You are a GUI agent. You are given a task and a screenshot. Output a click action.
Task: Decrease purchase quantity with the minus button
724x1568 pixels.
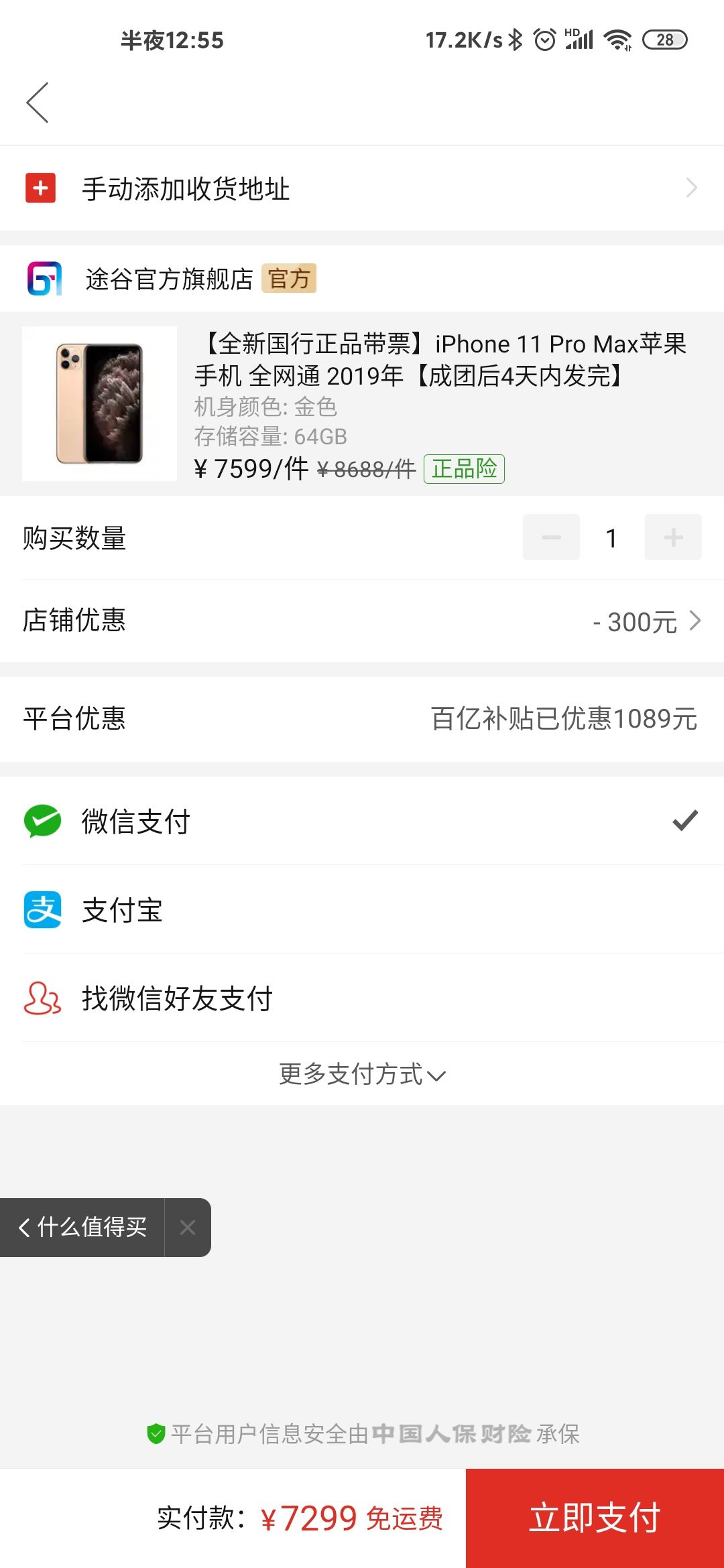tap(551, 537)
